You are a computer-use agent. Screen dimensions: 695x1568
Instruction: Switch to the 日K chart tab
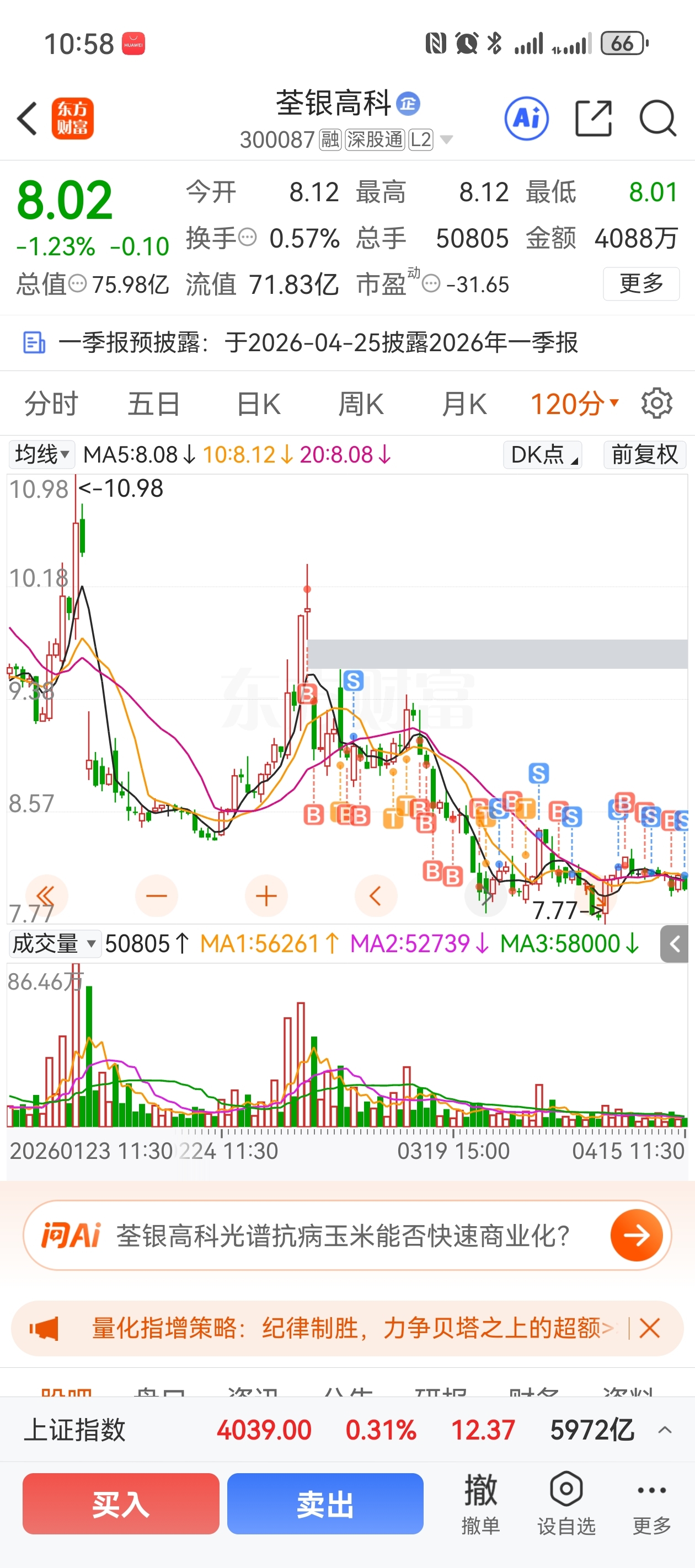[x=258, y=404]
